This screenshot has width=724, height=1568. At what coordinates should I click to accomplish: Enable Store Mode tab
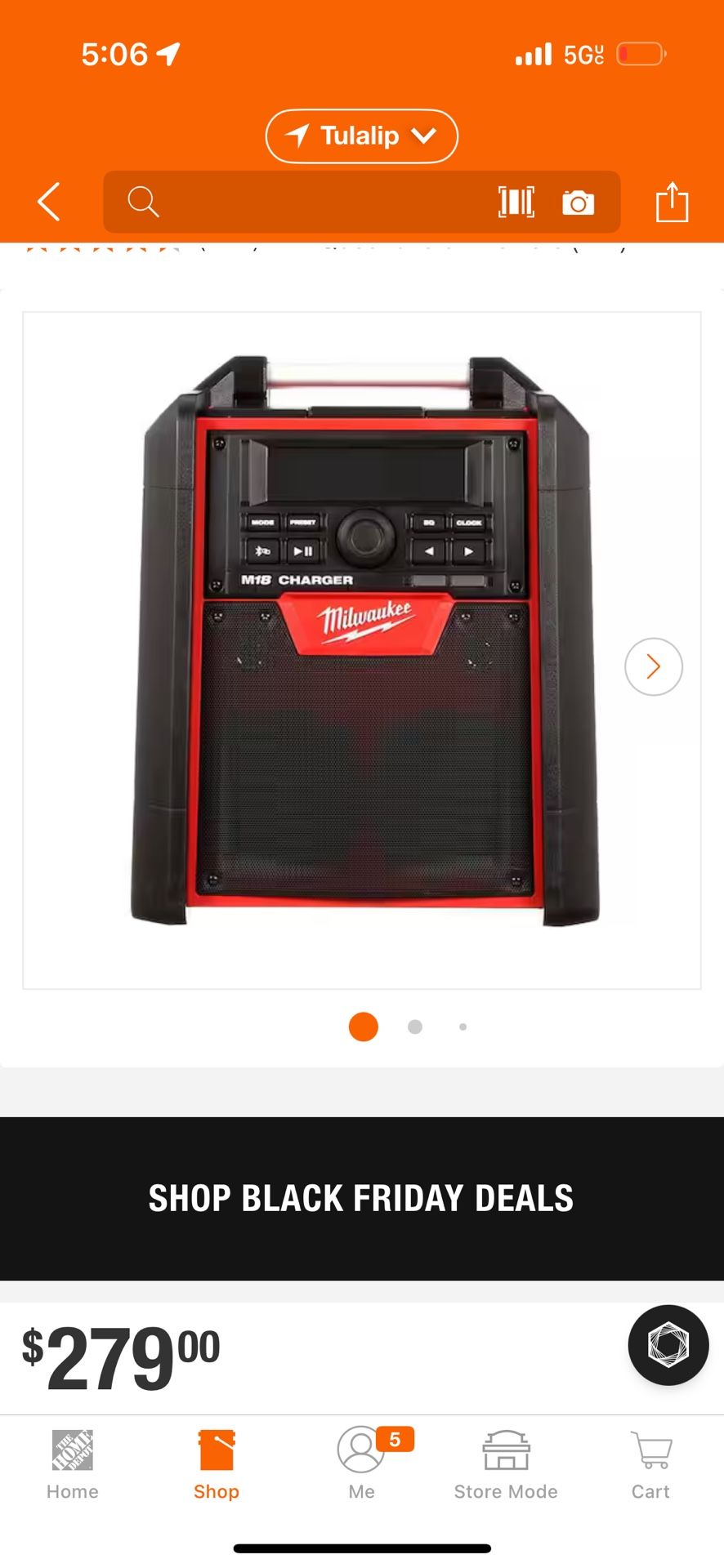tap(506, 1465)
